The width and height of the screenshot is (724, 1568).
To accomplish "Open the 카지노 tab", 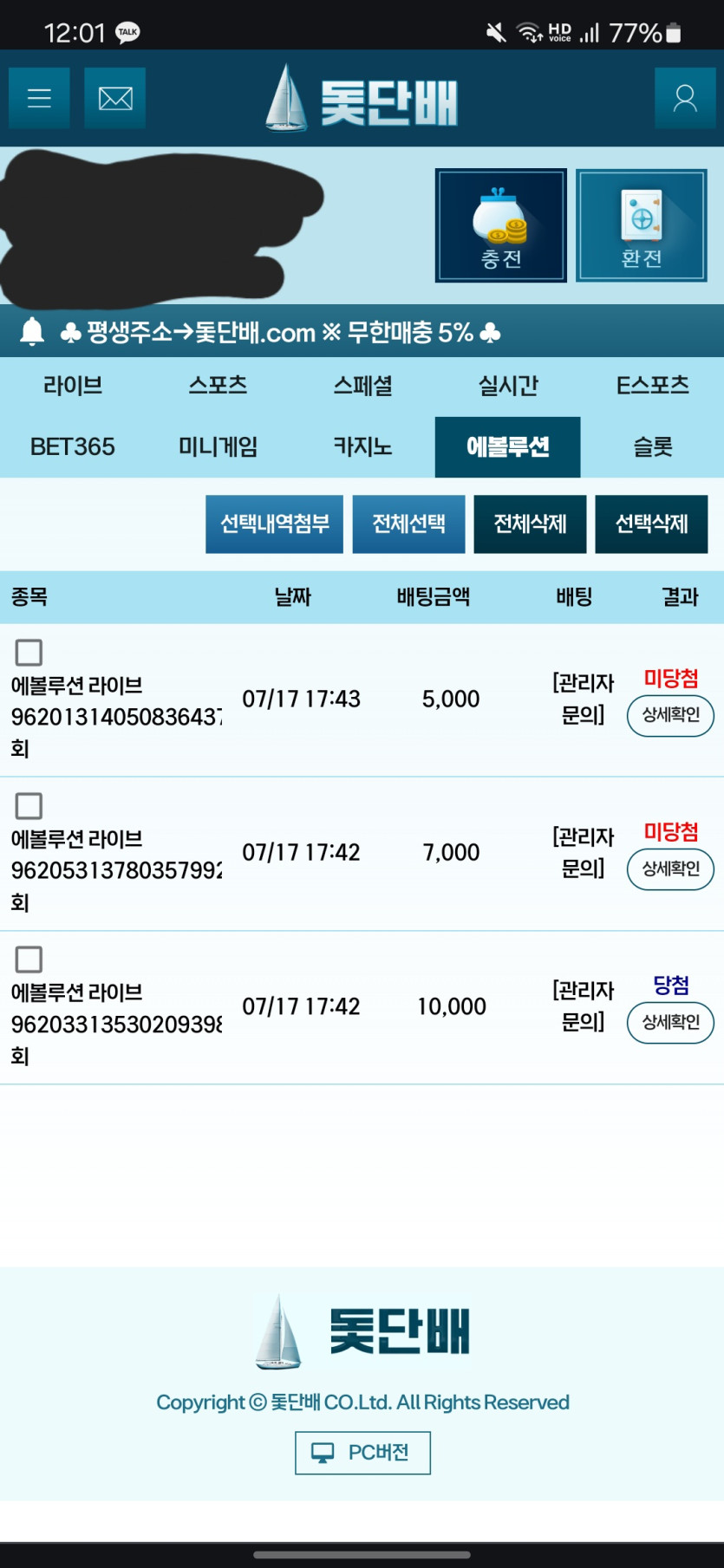I will coord(362,447).
